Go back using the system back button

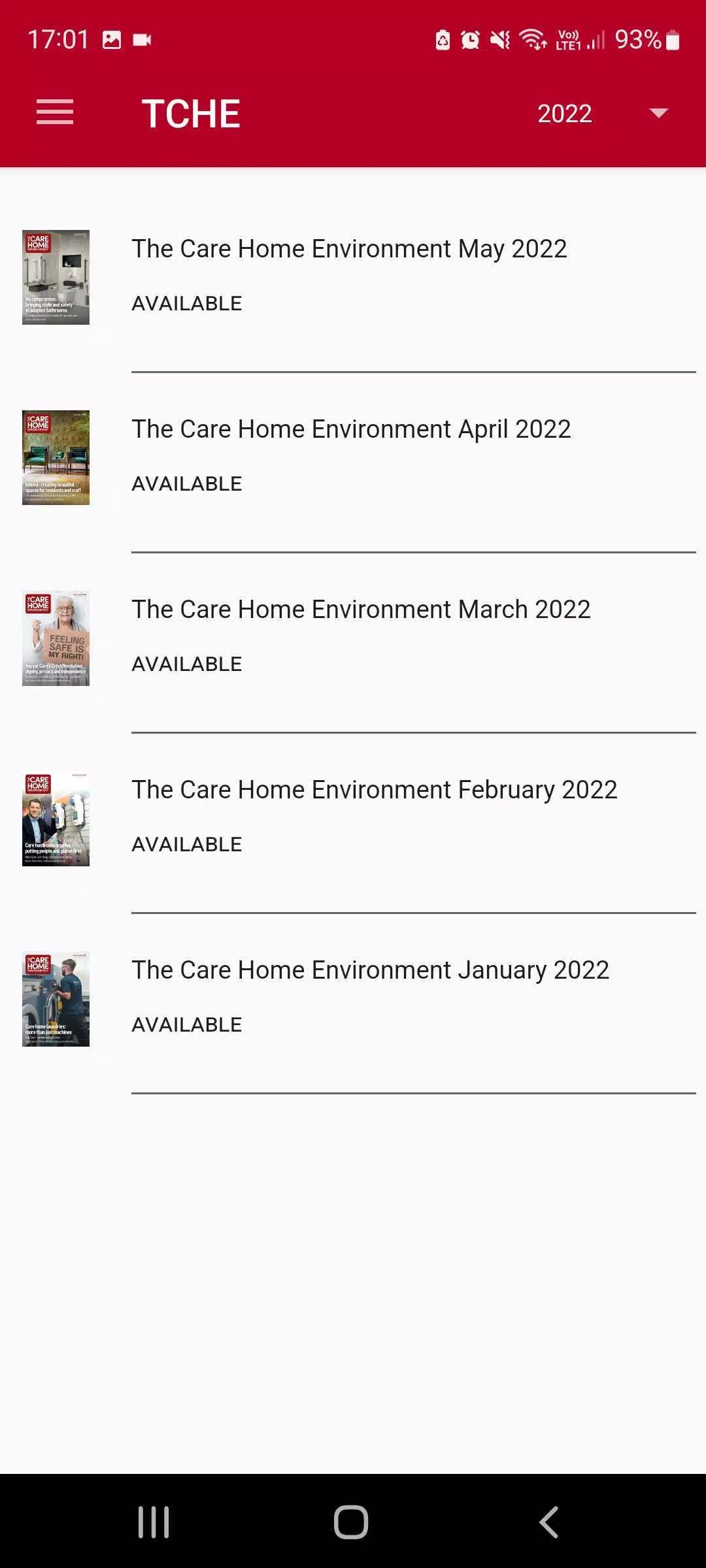(x=549, y=1522)
